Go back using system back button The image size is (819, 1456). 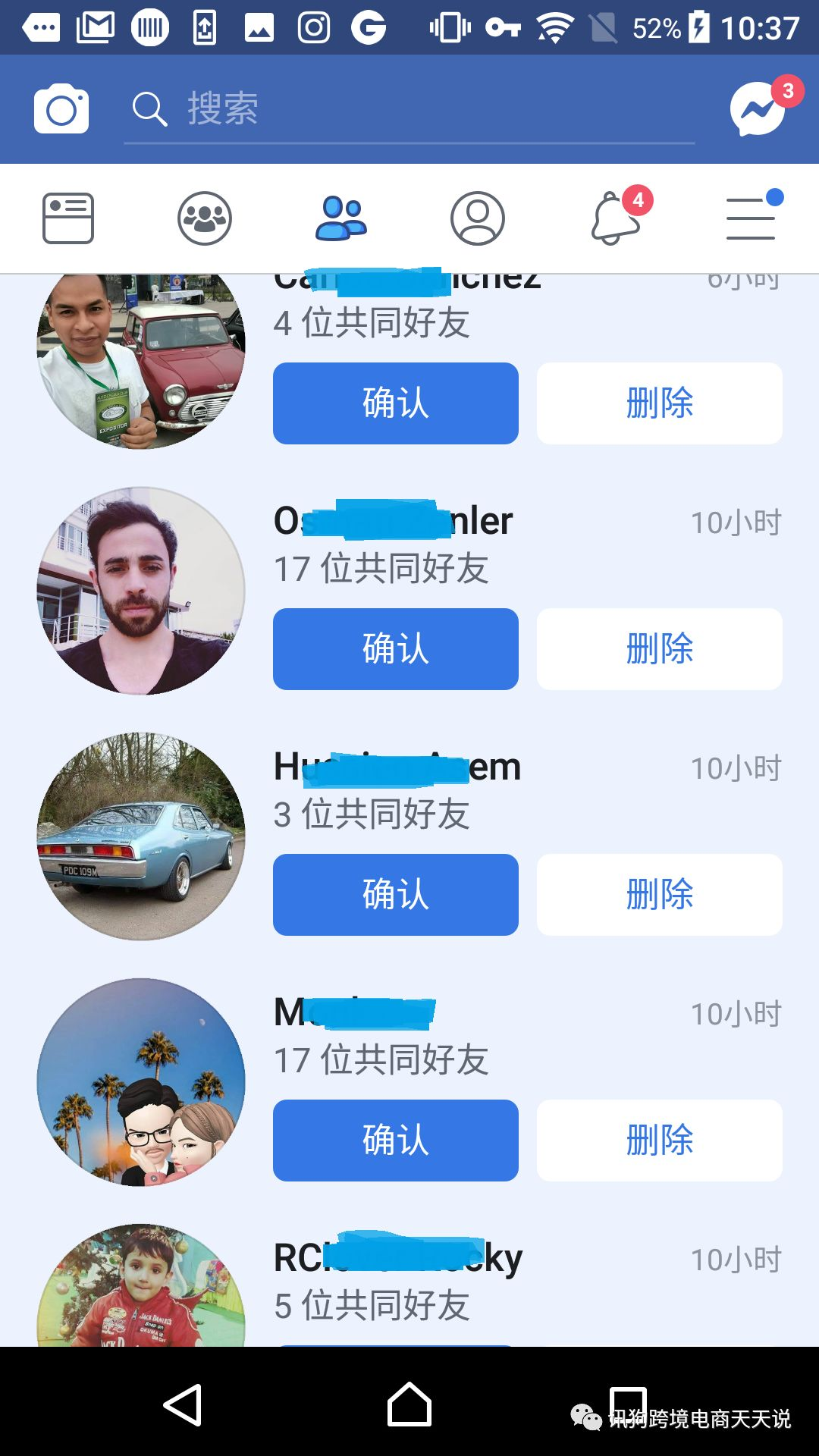tap(184, 1405)
